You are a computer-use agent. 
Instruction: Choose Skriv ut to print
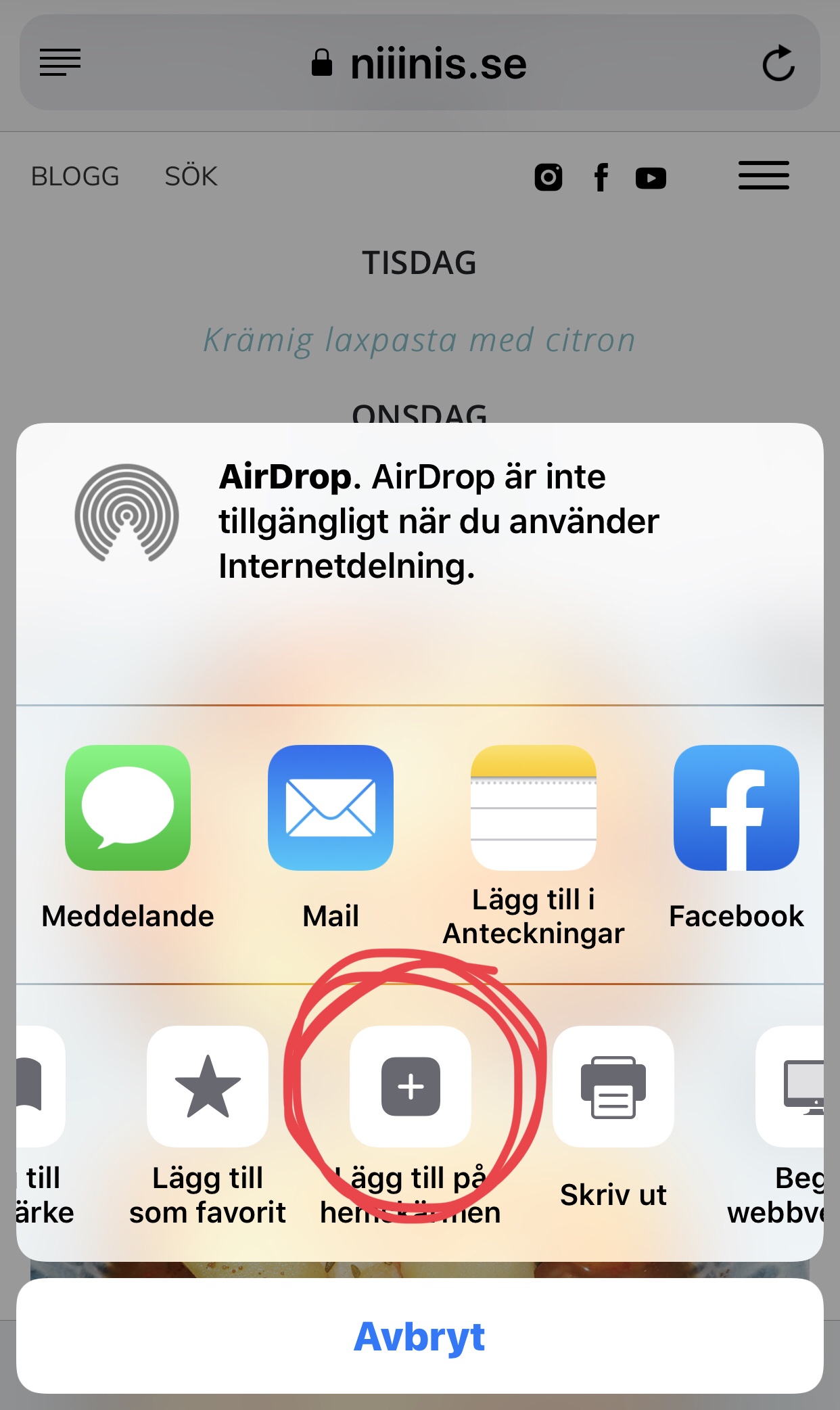click(x=613, y=1087)
